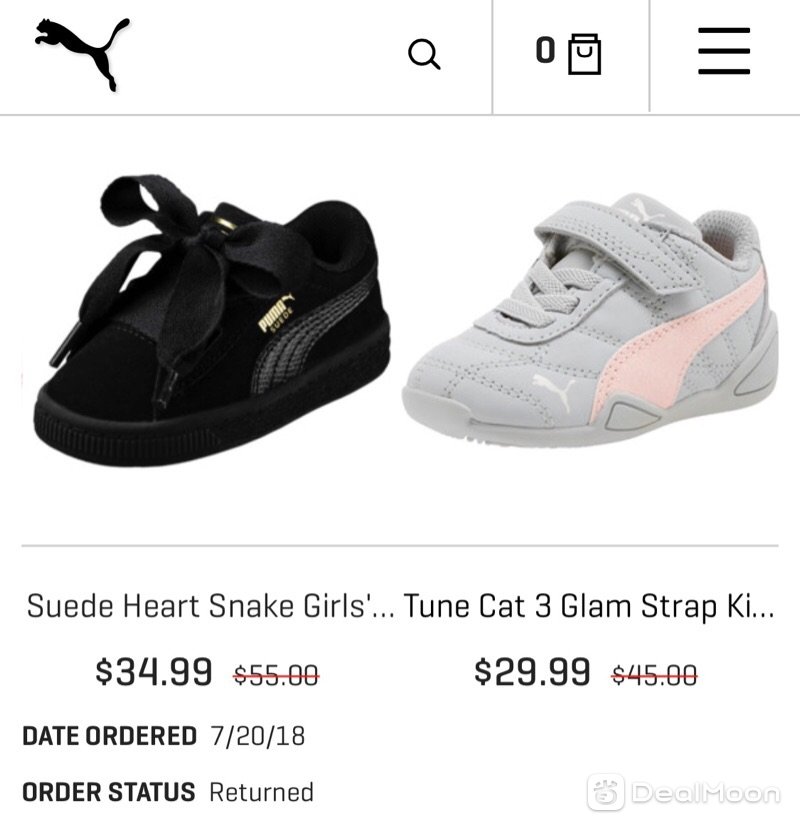800x825 pixels.
Task: Tap the Tune Cat 3 Glam Strap title
Action: 589,606
